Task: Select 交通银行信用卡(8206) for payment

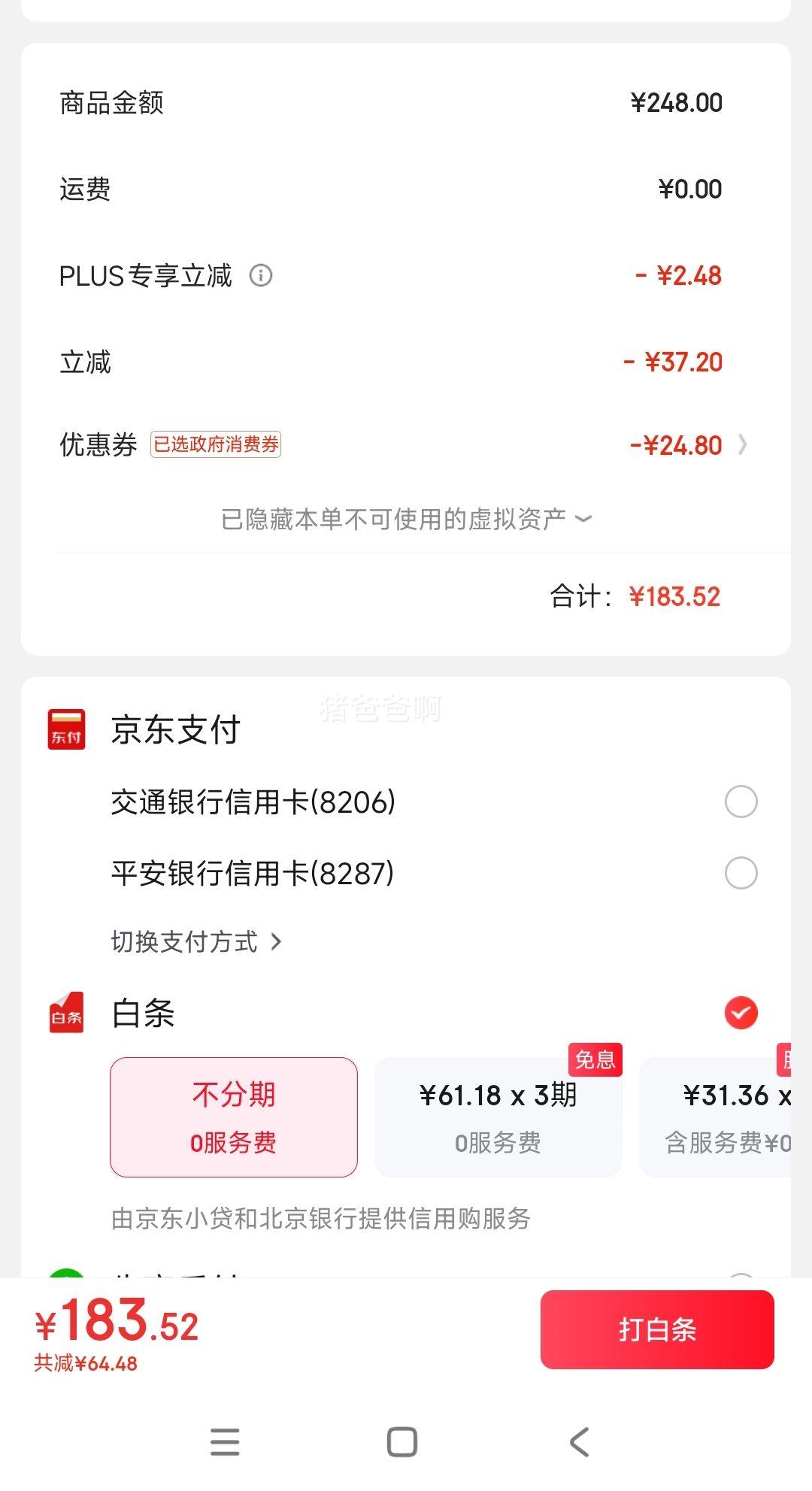Action: [434, 802]
